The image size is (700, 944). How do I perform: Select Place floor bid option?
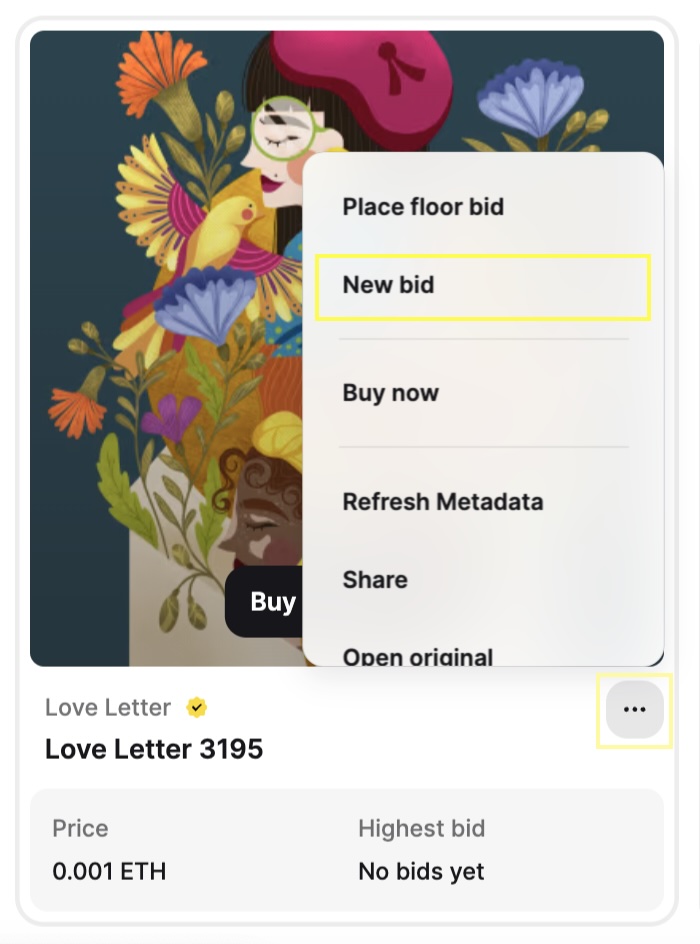423,207
